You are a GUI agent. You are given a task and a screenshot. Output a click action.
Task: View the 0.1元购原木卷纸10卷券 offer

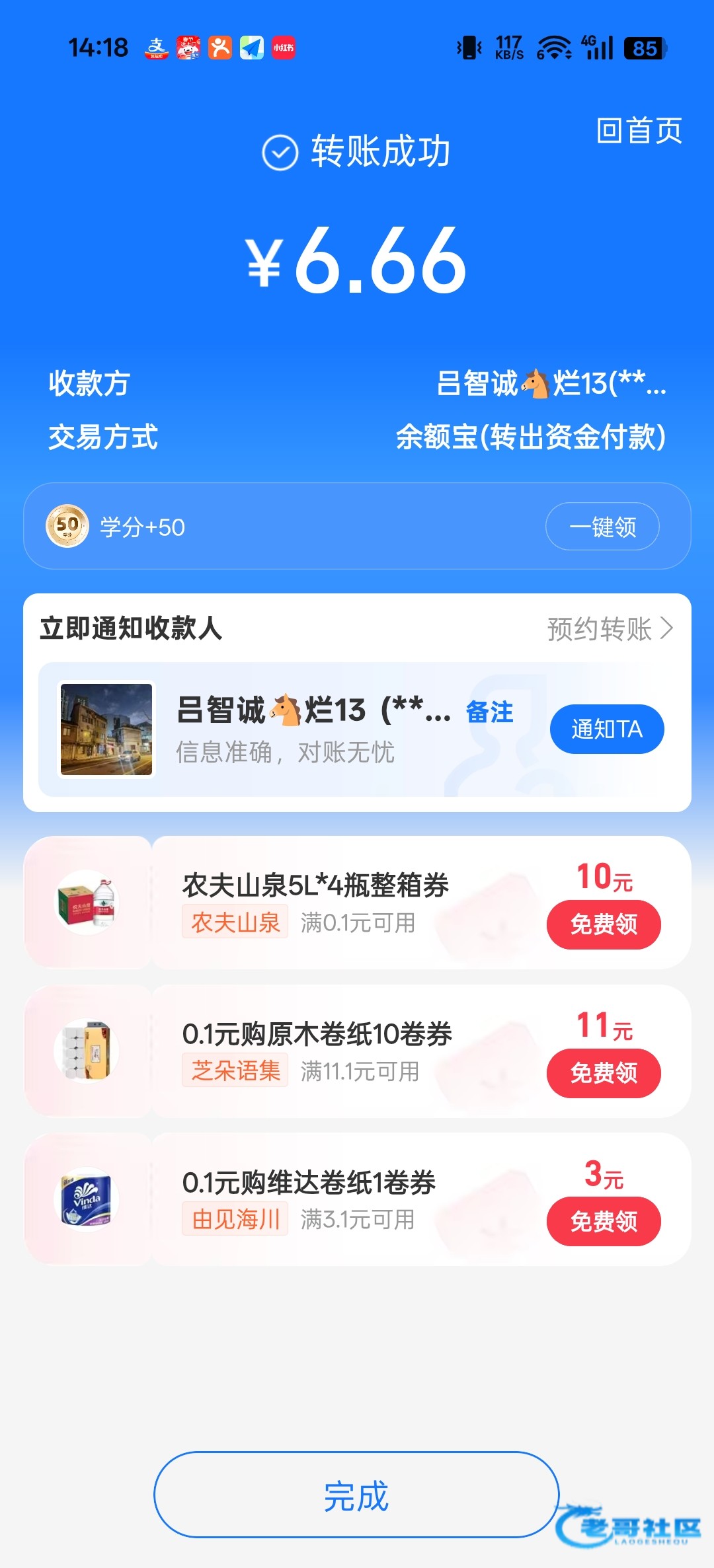(x=317, y=1035)
